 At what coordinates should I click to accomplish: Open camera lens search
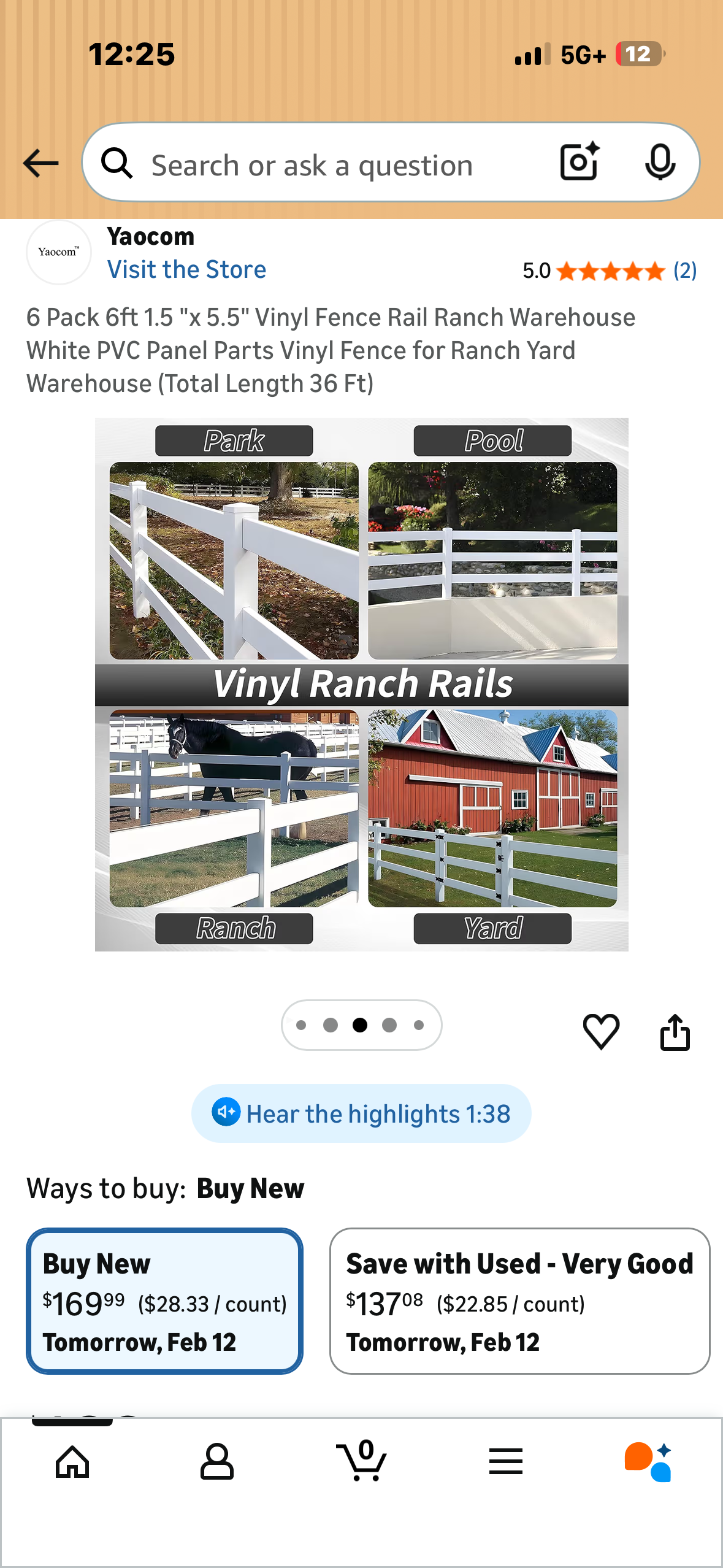pyautogui.click(x=580, y=163)
